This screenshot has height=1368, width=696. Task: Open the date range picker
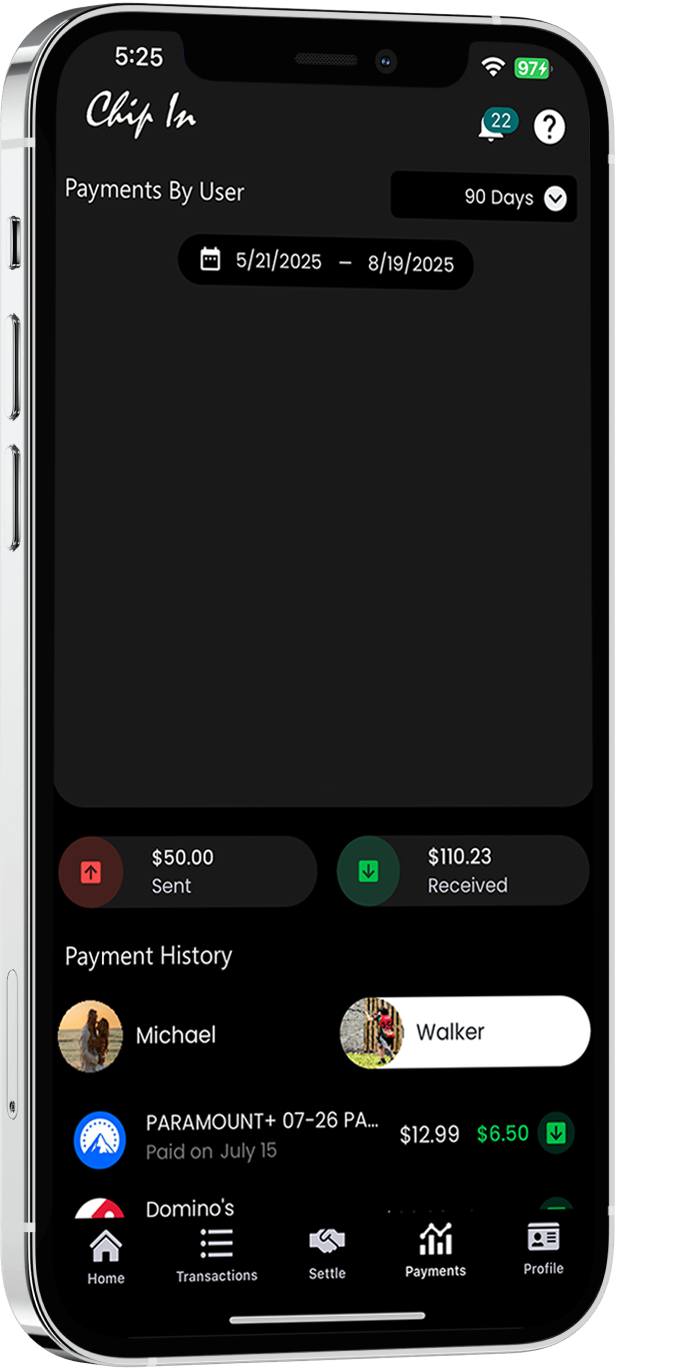pos(325,263)
